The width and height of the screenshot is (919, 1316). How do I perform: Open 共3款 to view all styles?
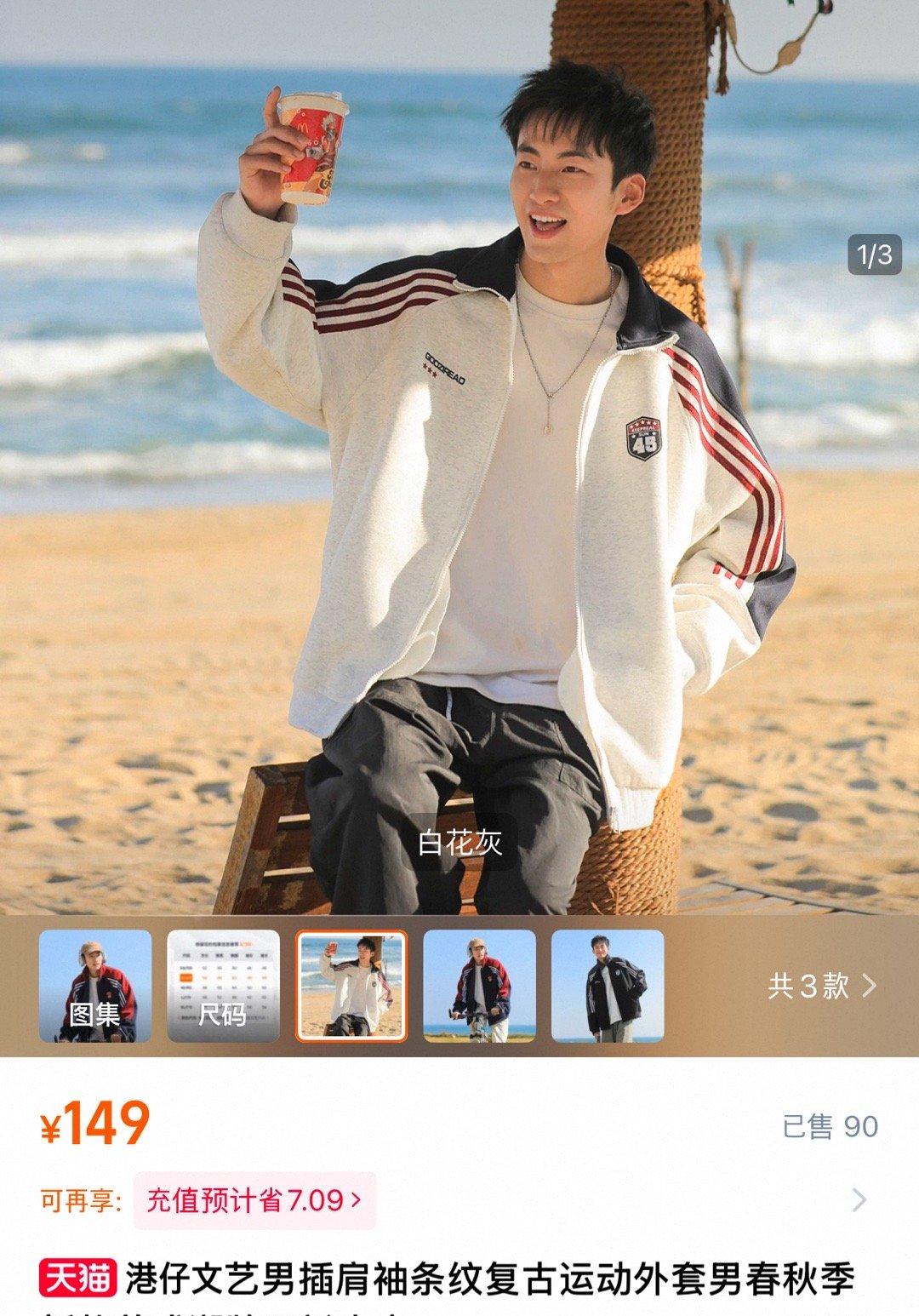coord(821,986)
